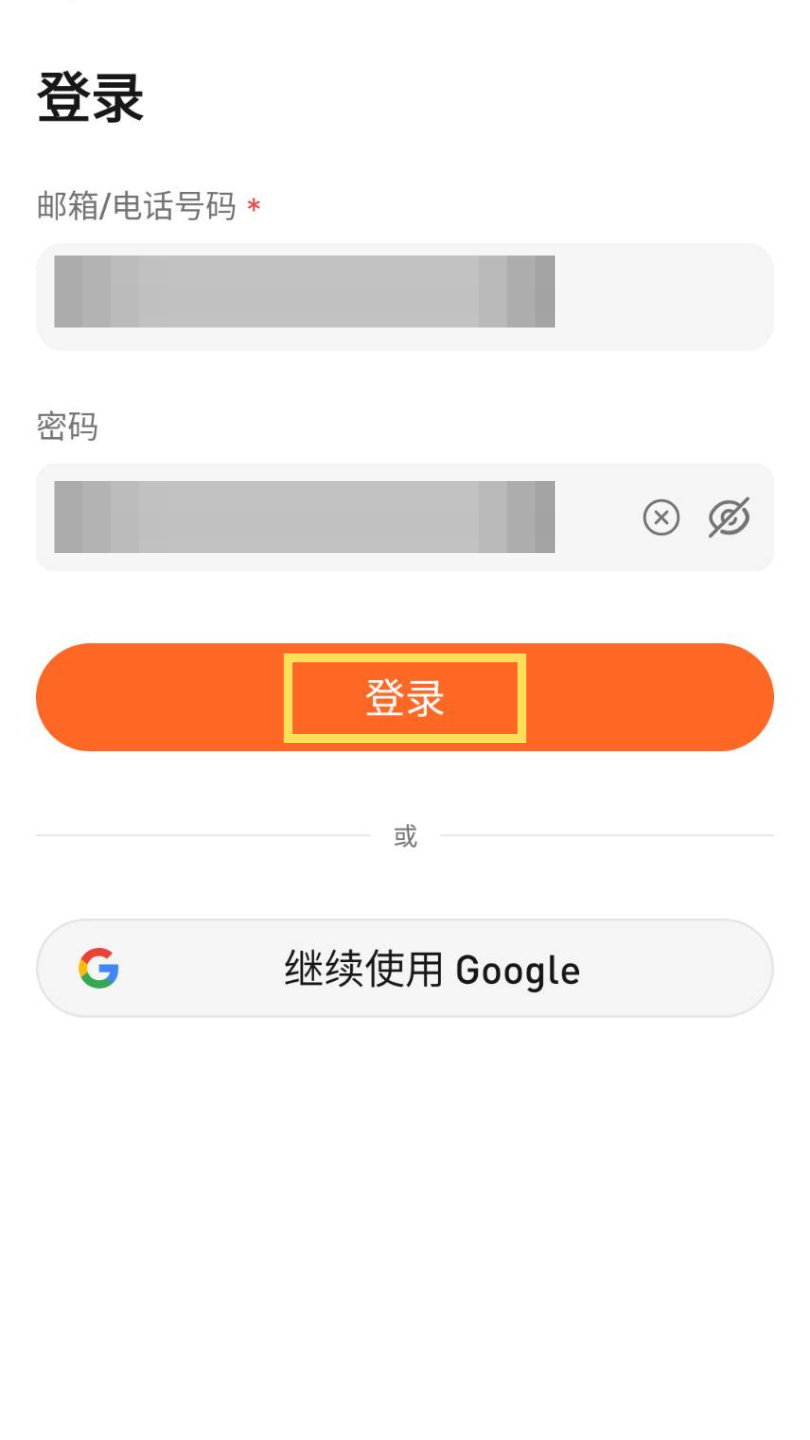Toggle password visibility eye icon

729,517
